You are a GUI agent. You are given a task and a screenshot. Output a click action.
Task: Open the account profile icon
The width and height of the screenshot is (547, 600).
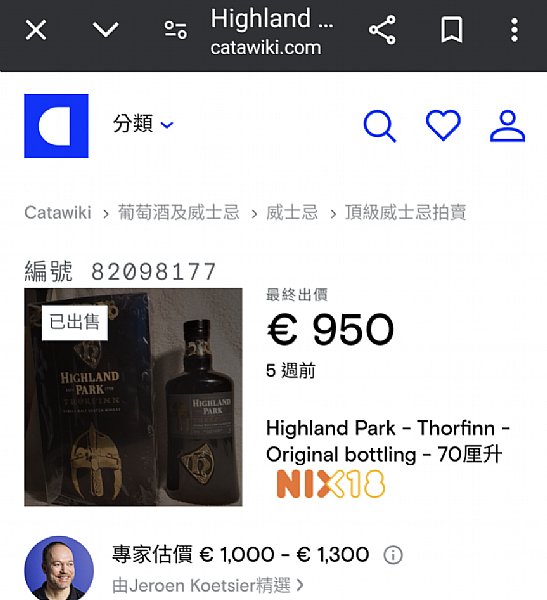508,126
